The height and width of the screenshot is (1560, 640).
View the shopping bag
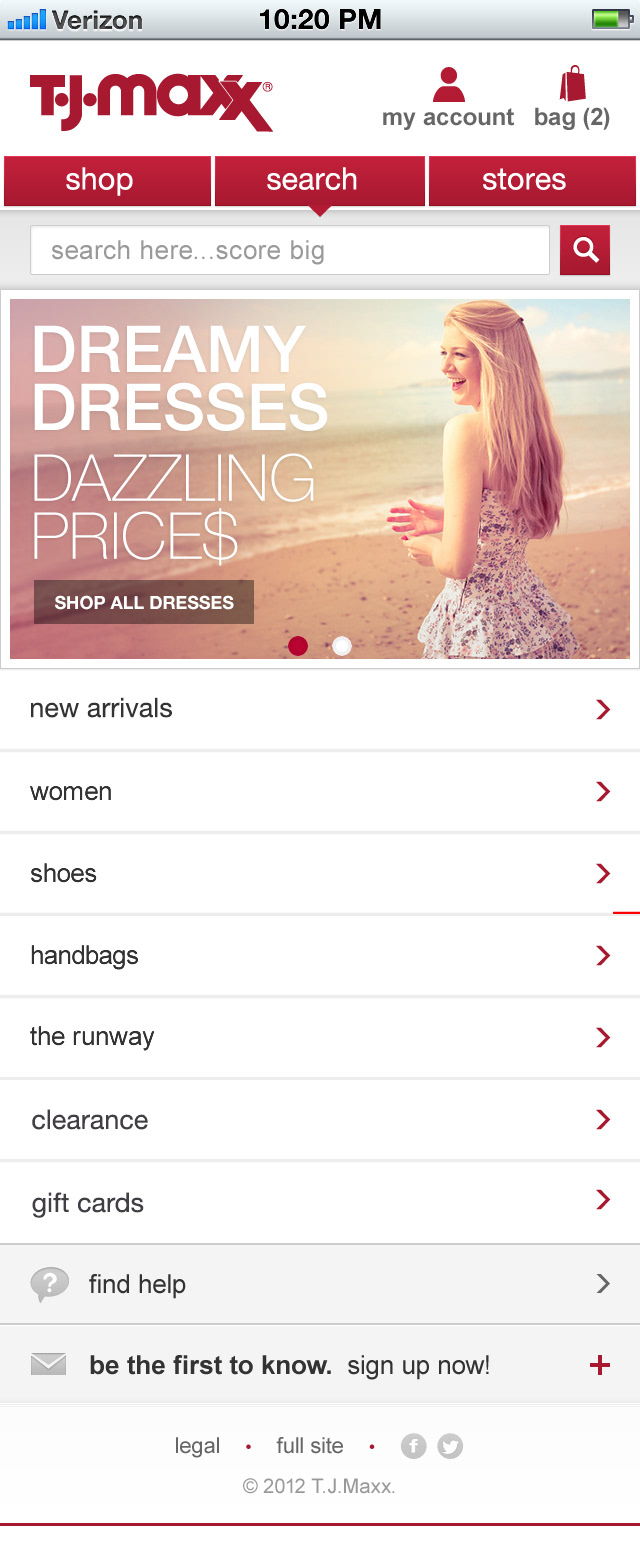click(572, 98)
